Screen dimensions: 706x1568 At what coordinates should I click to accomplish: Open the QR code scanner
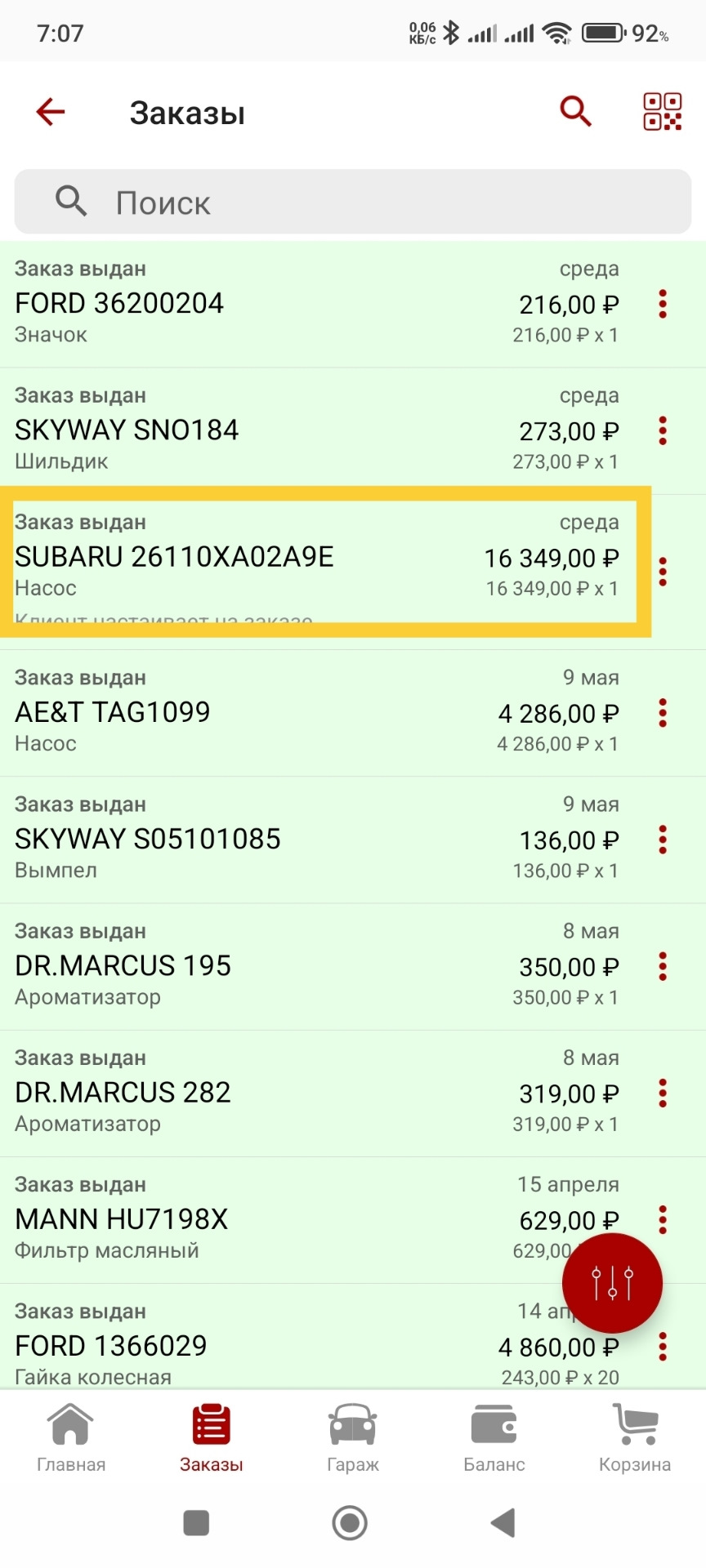tap(662, 112)
